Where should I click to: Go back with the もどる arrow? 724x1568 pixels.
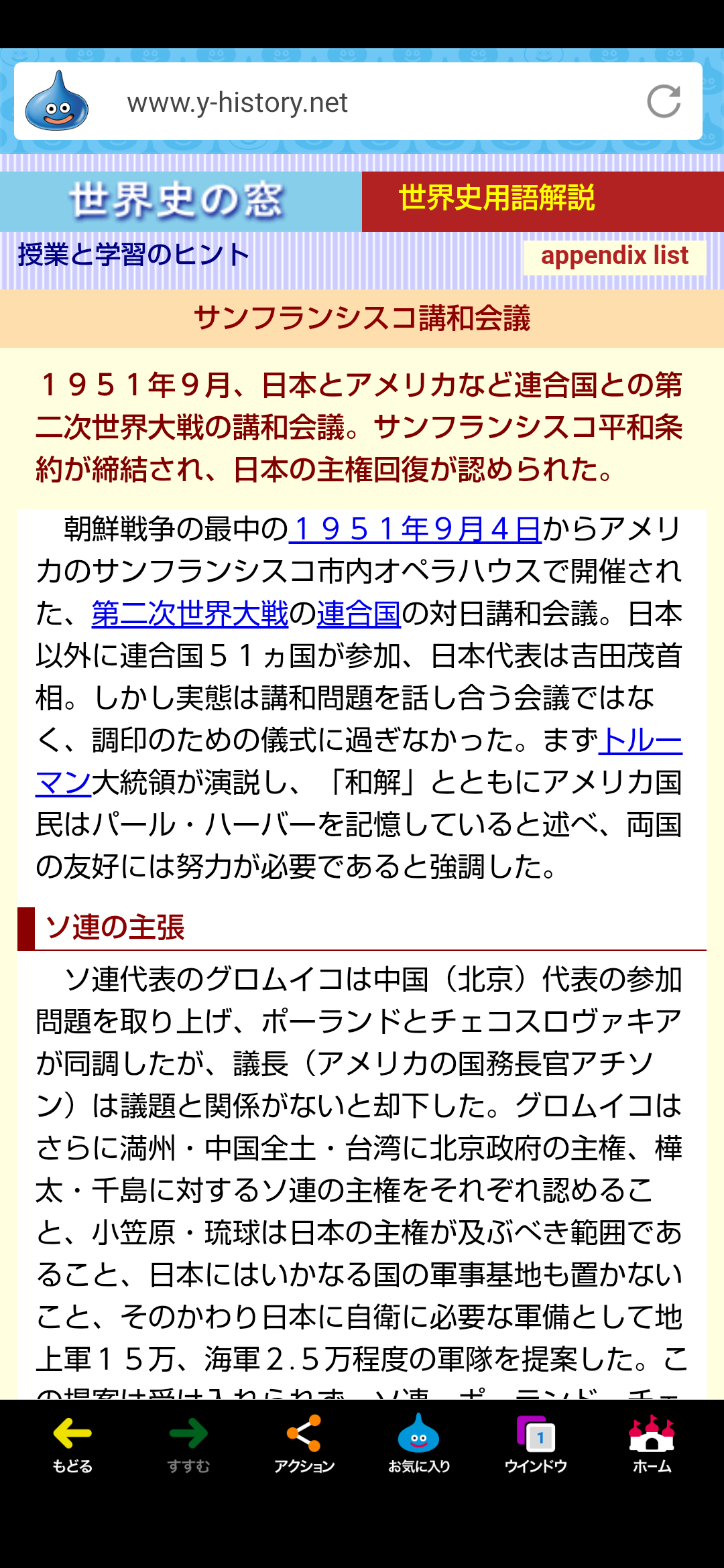(x=72, y=1444)
